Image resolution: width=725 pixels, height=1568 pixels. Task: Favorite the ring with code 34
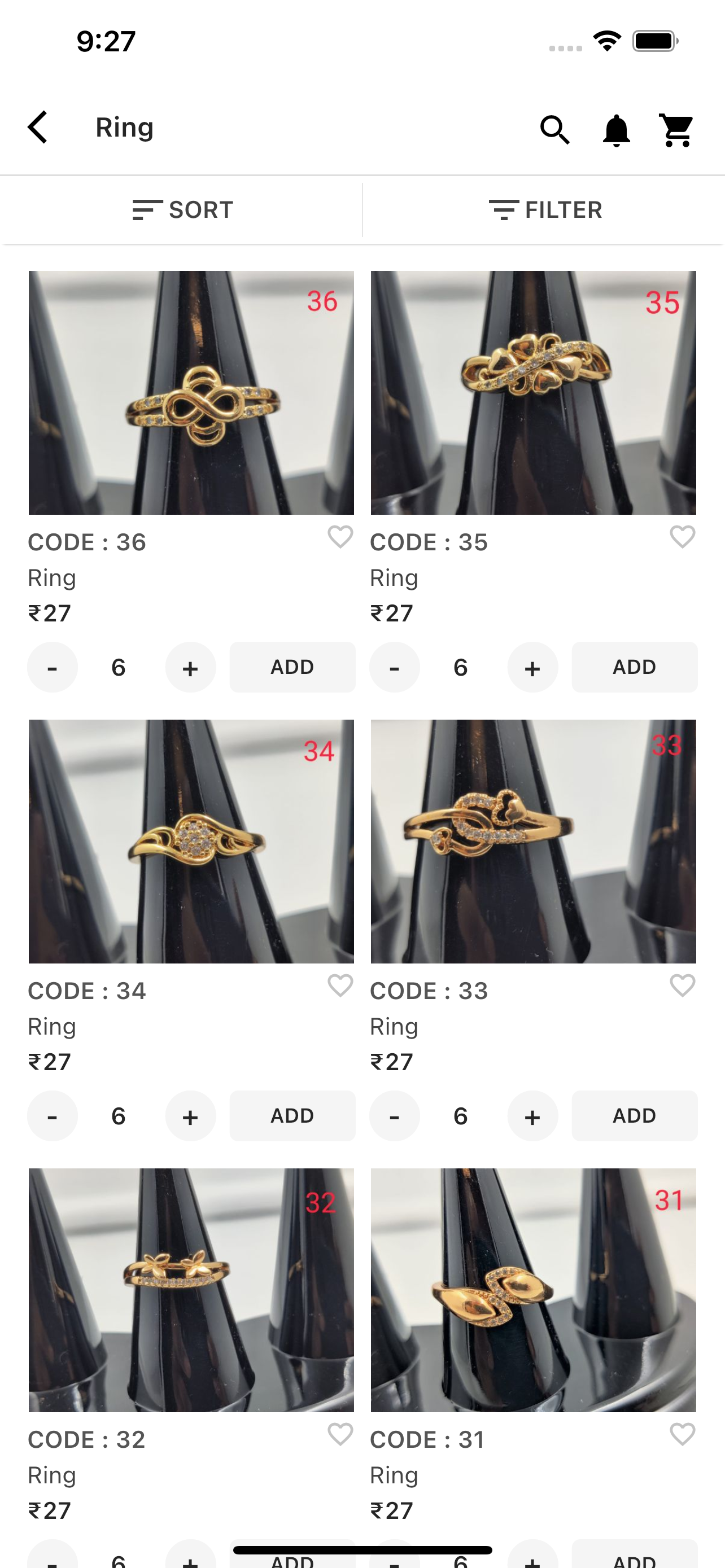340,986
